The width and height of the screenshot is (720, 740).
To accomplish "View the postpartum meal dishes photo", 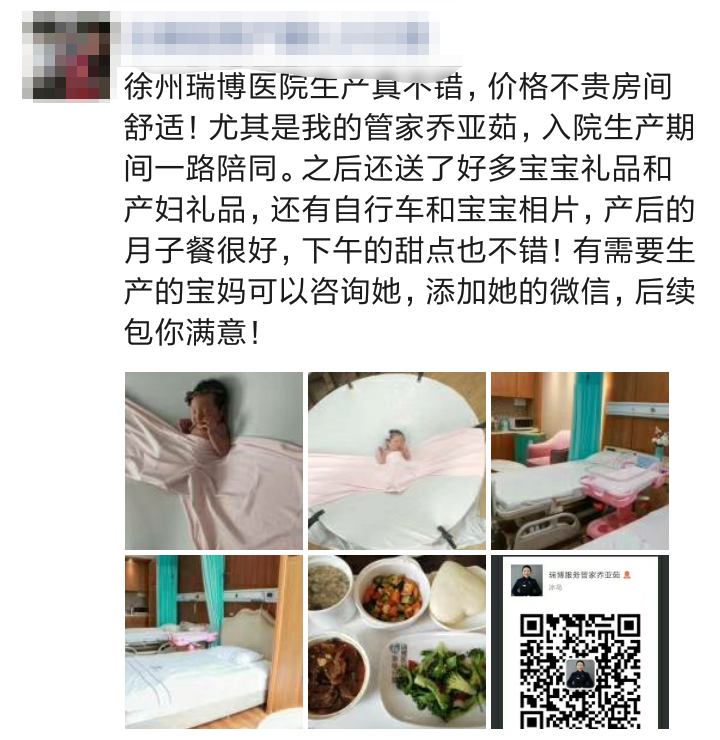I will (396, 642).
